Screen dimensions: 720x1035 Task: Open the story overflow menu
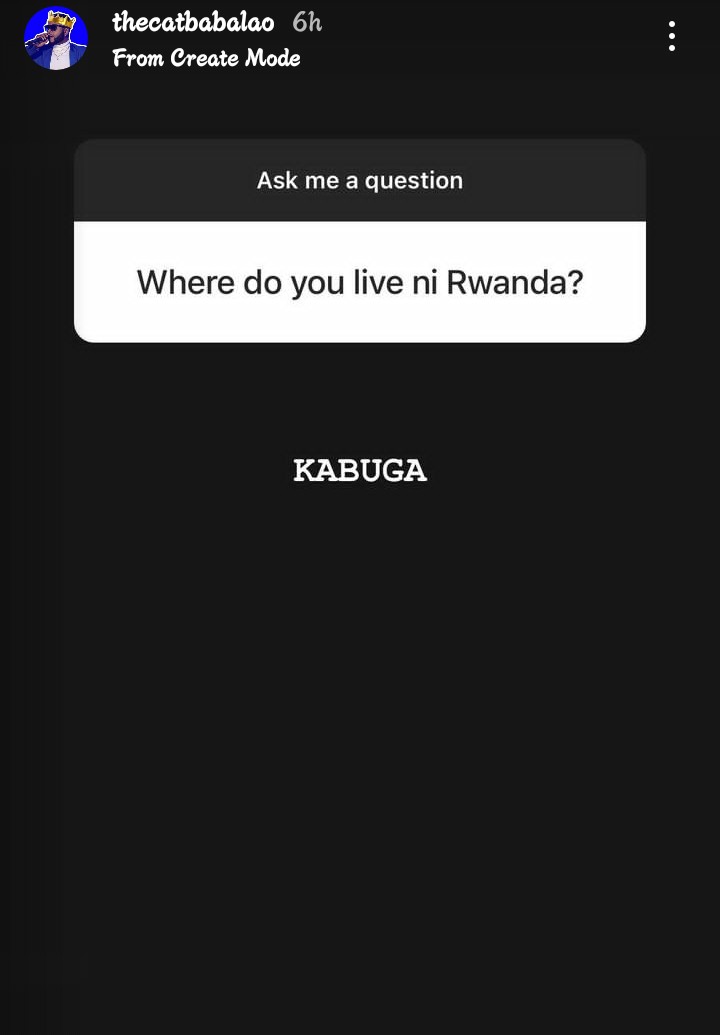(672, 37)
